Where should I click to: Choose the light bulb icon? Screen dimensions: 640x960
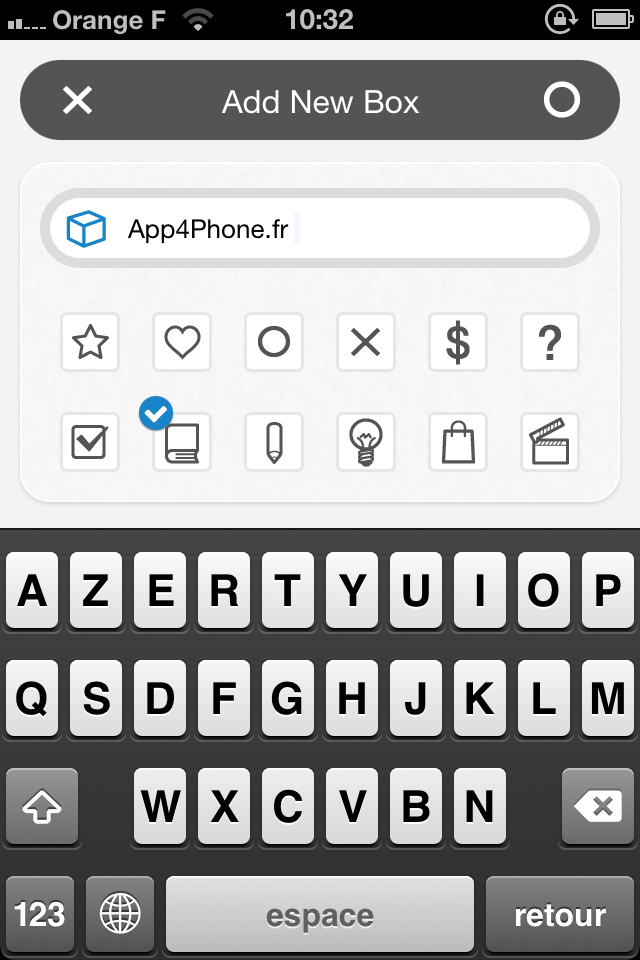coord(366,442)
